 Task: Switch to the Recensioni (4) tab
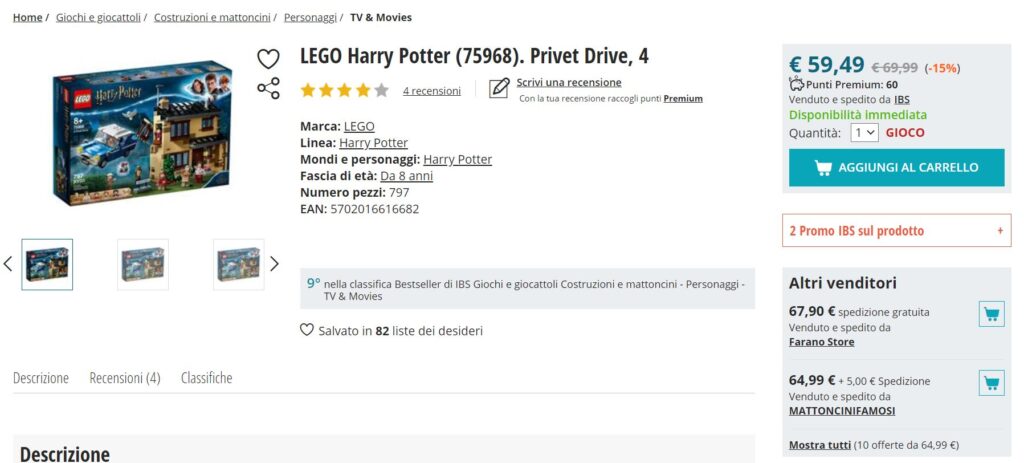pyautogui.click(x=125, y=378)
